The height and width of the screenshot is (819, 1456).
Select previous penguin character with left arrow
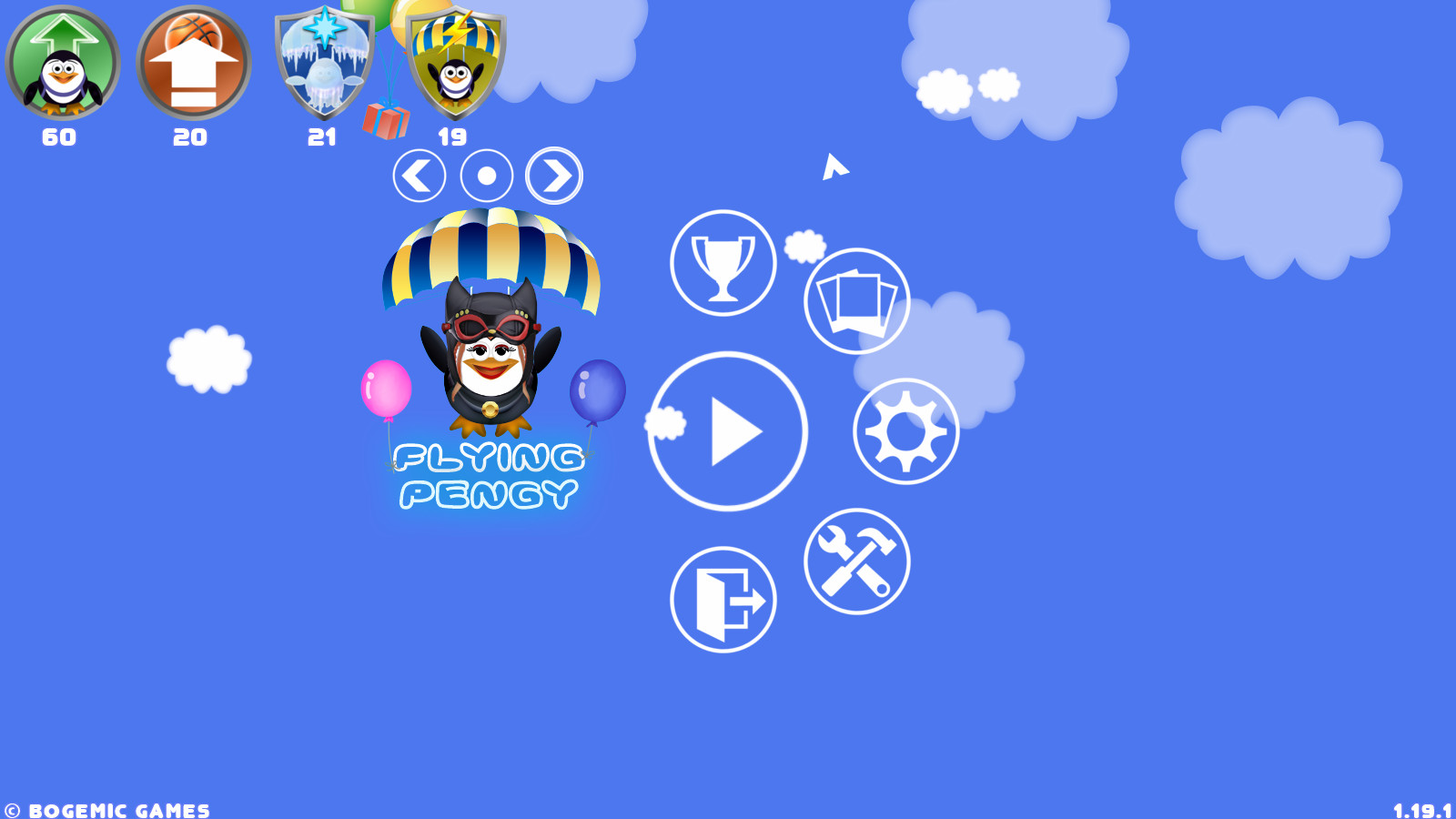coord(420,176)
